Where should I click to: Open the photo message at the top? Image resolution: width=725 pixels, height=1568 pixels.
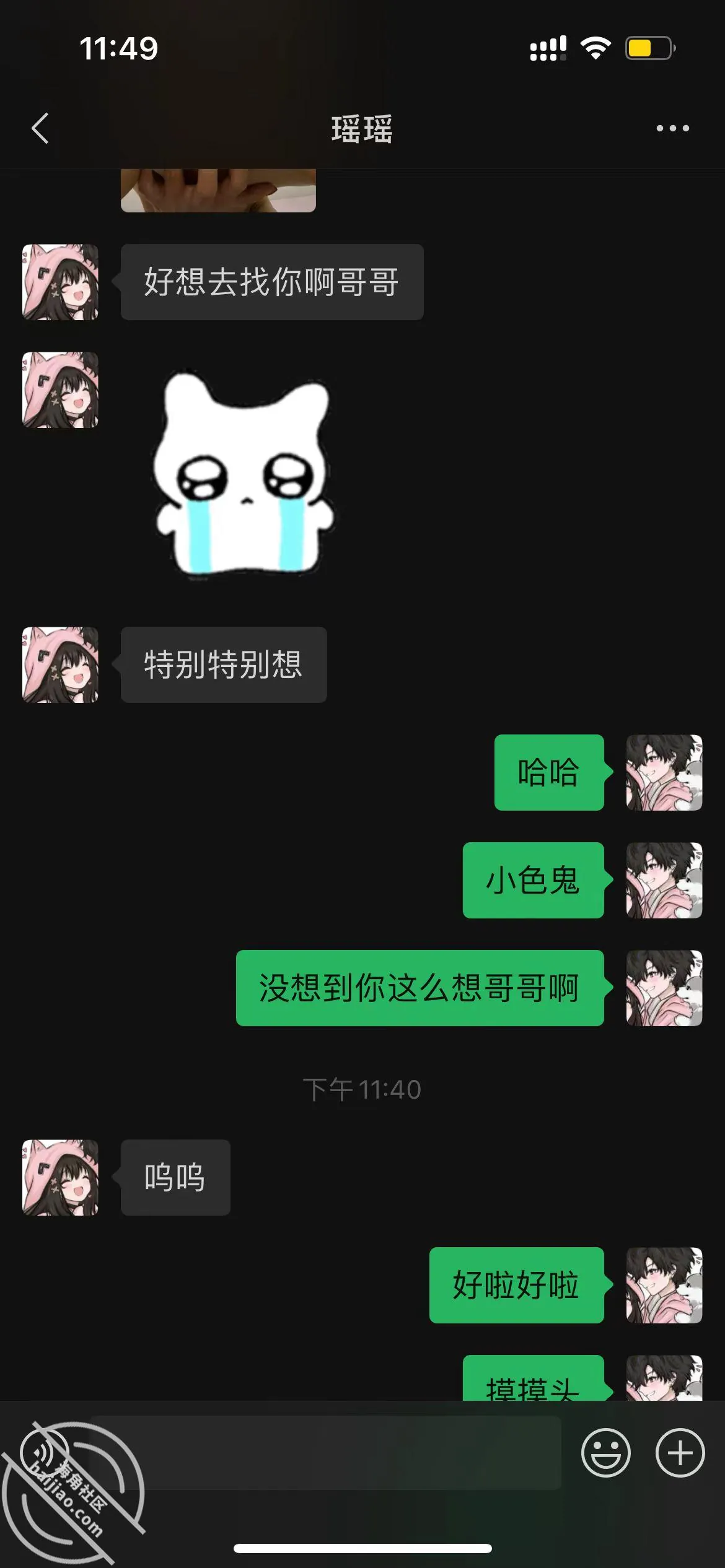[x=218, y=190]
